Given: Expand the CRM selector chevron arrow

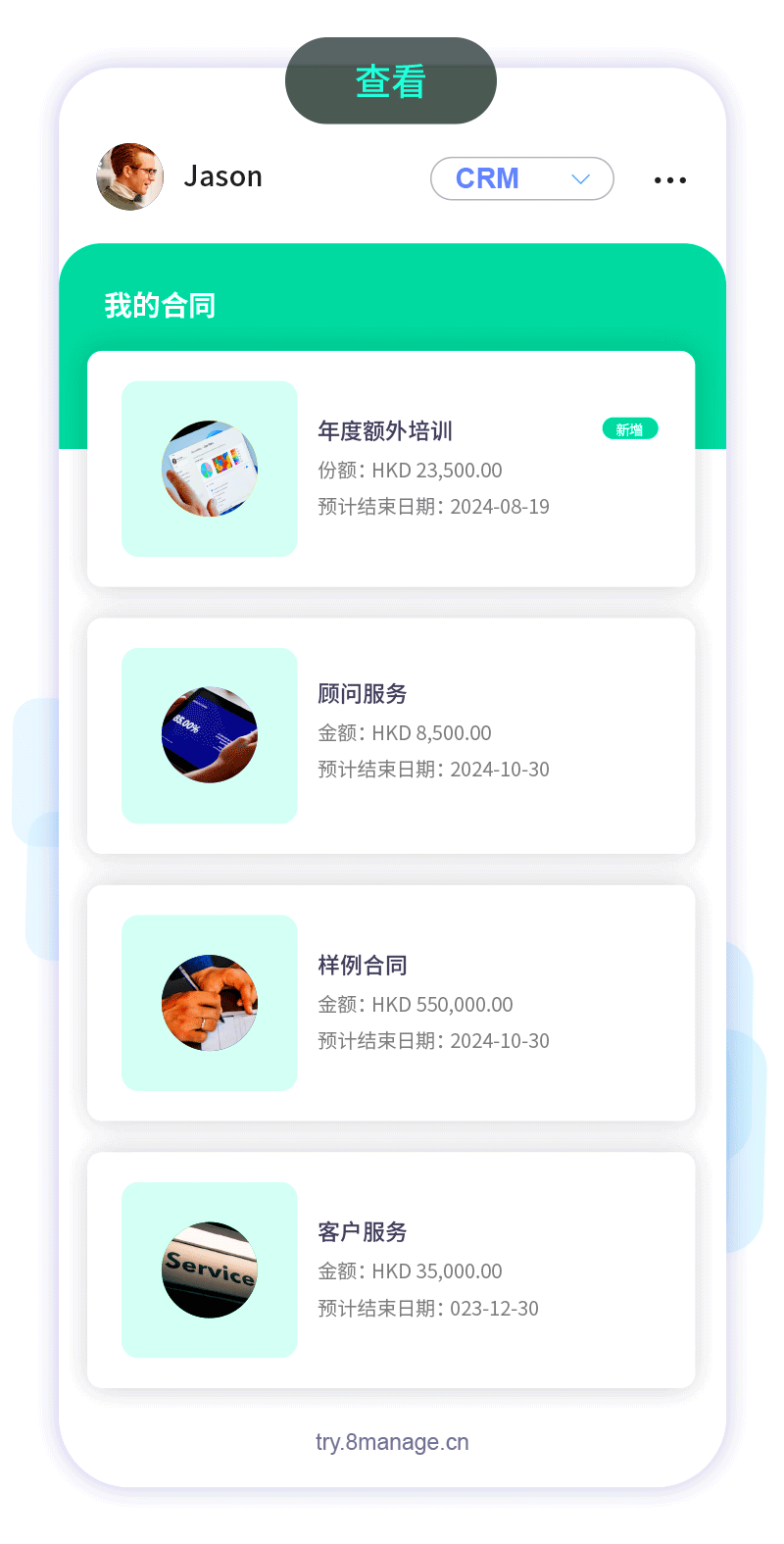Looking at the screenshot, I should [x=579, y=178].
